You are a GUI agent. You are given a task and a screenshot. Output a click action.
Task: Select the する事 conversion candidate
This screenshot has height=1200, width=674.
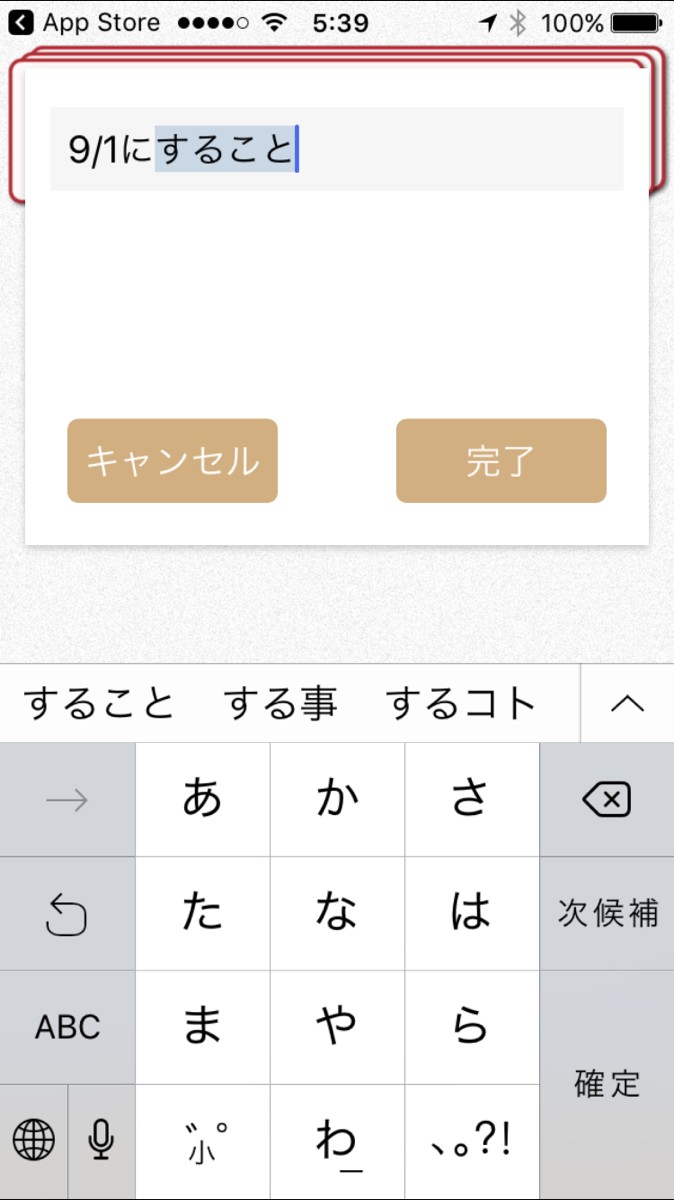coord(280,704)
